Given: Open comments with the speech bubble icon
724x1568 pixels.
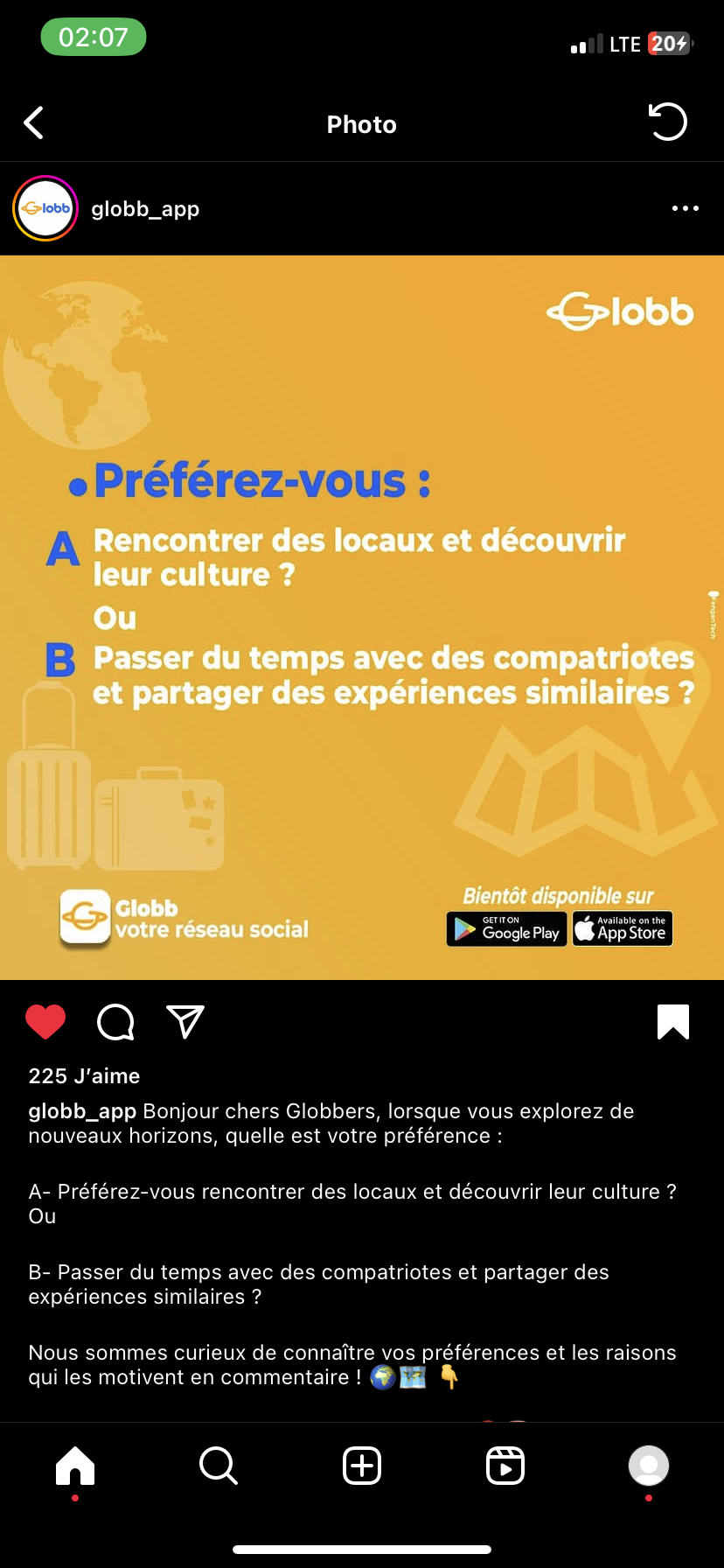Looking at the screenshot, I should tap(115, 1022).
